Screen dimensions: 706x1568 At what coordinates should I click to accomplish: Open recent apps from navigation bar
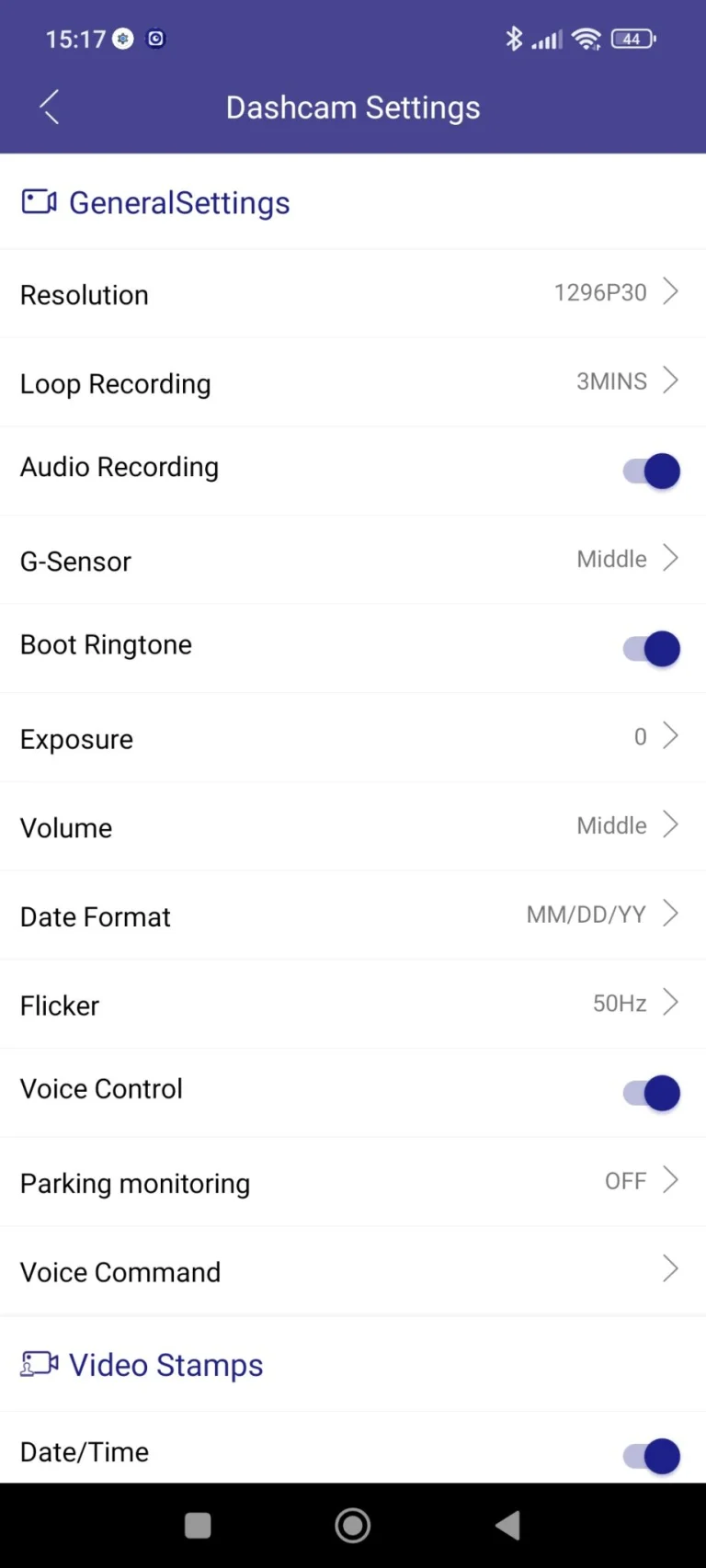(198, 1526)
